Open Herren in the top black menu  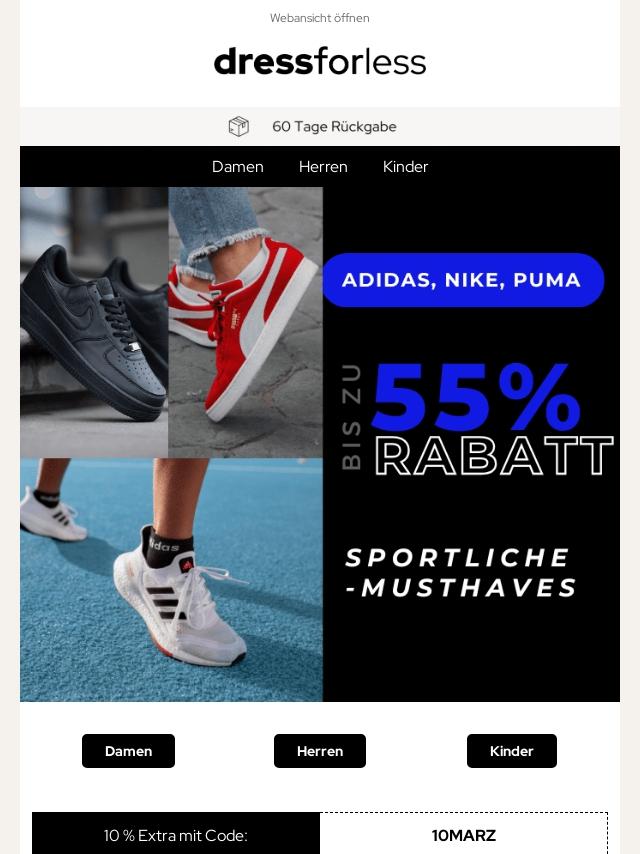(x=323, y=167)
